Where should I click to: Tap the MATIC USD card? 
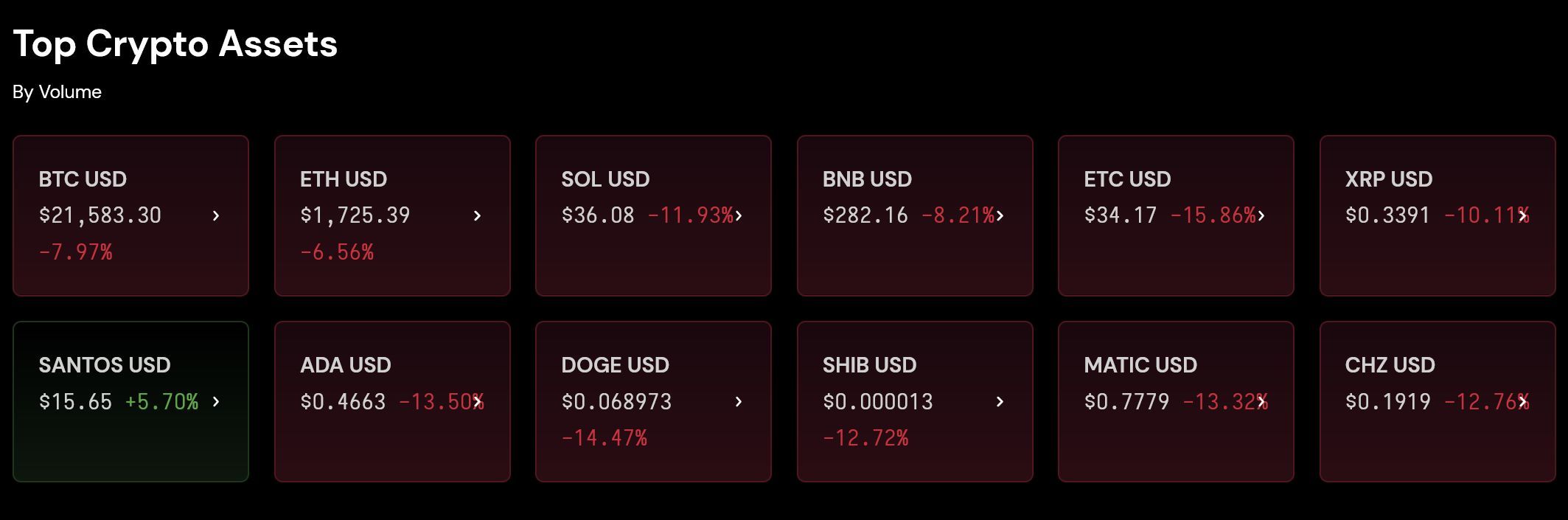point(1176,401)
